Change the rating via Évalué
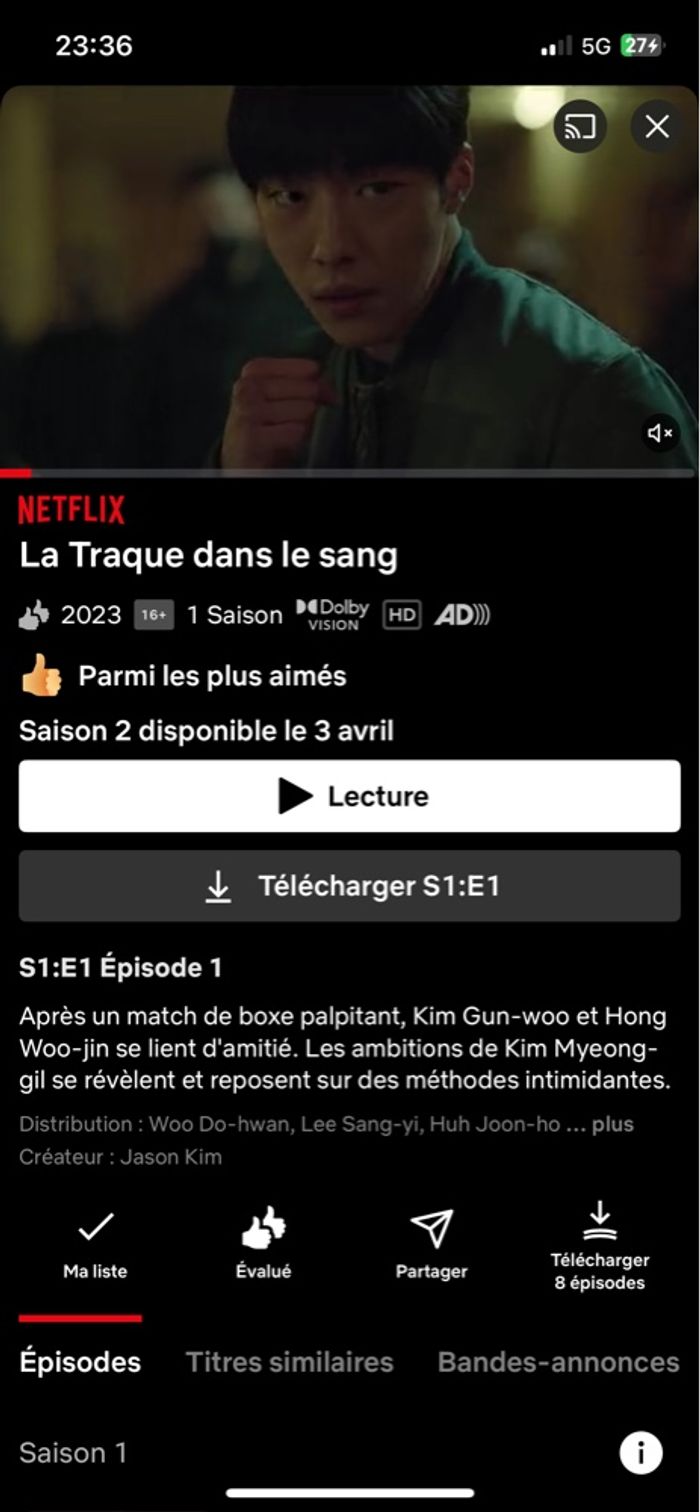Image resolution: width=700 pixels, height=1512 pixels. (x=264, y=1243)
